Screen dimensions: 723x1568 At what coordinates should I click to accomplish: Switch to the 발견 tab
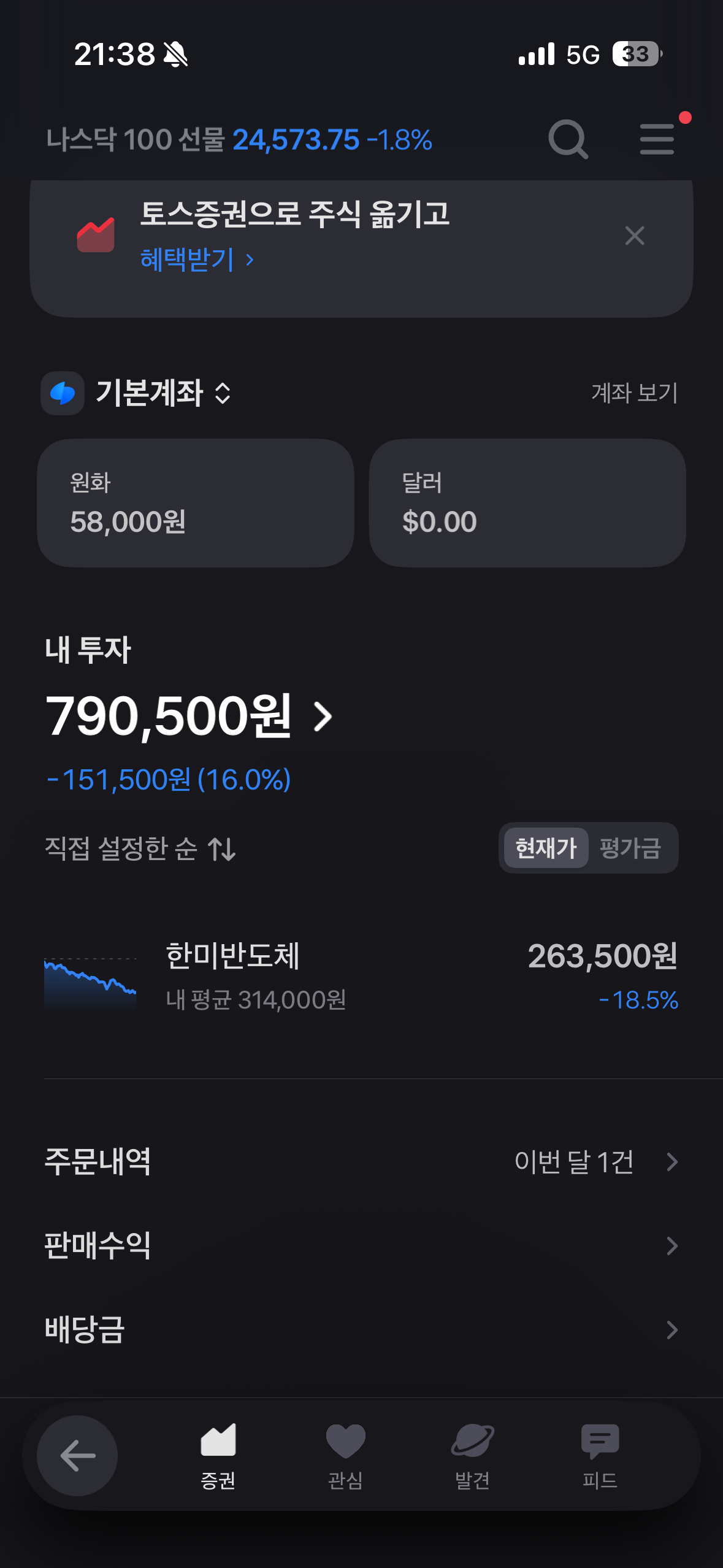click(x=472, y=1456)
